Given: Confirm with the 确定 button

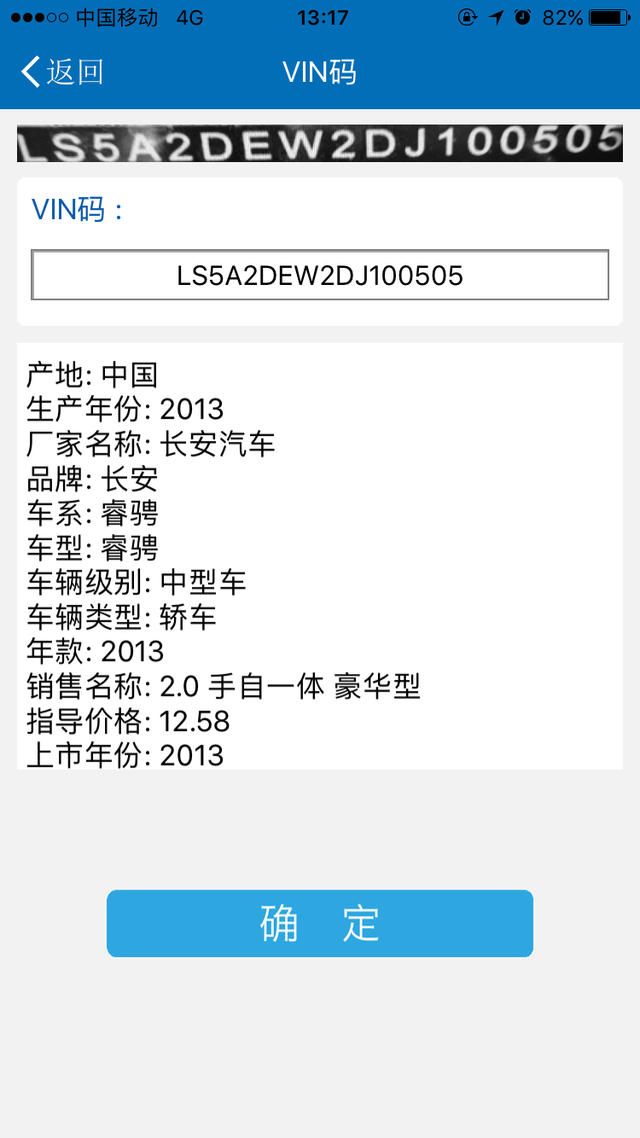Looking at the screenshot, I should tap(320, 923).
